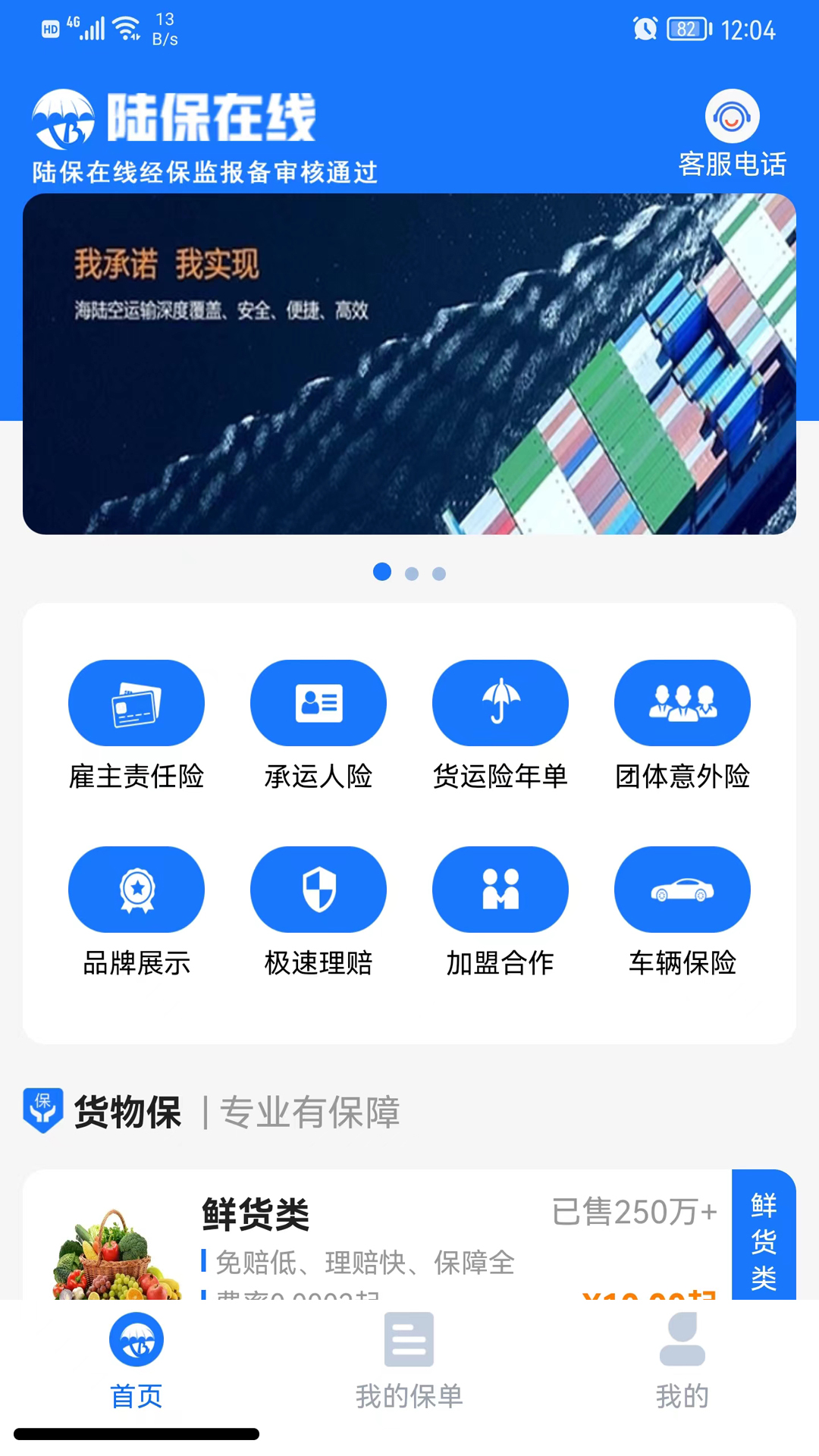Open the 鲜货类 product card
The image size is (819, 1456).
pos(409,1235)
